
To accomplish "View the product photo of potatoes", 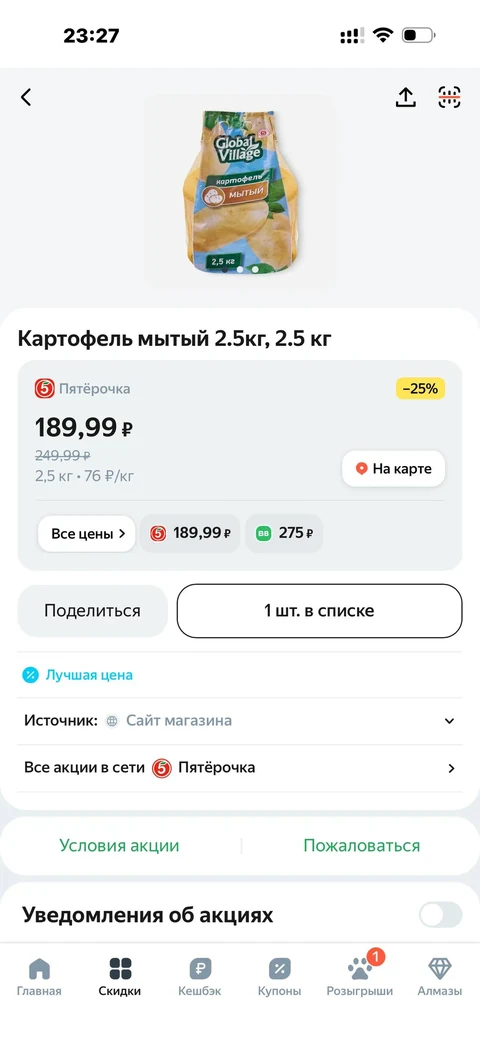I will [x=241, y=192].
